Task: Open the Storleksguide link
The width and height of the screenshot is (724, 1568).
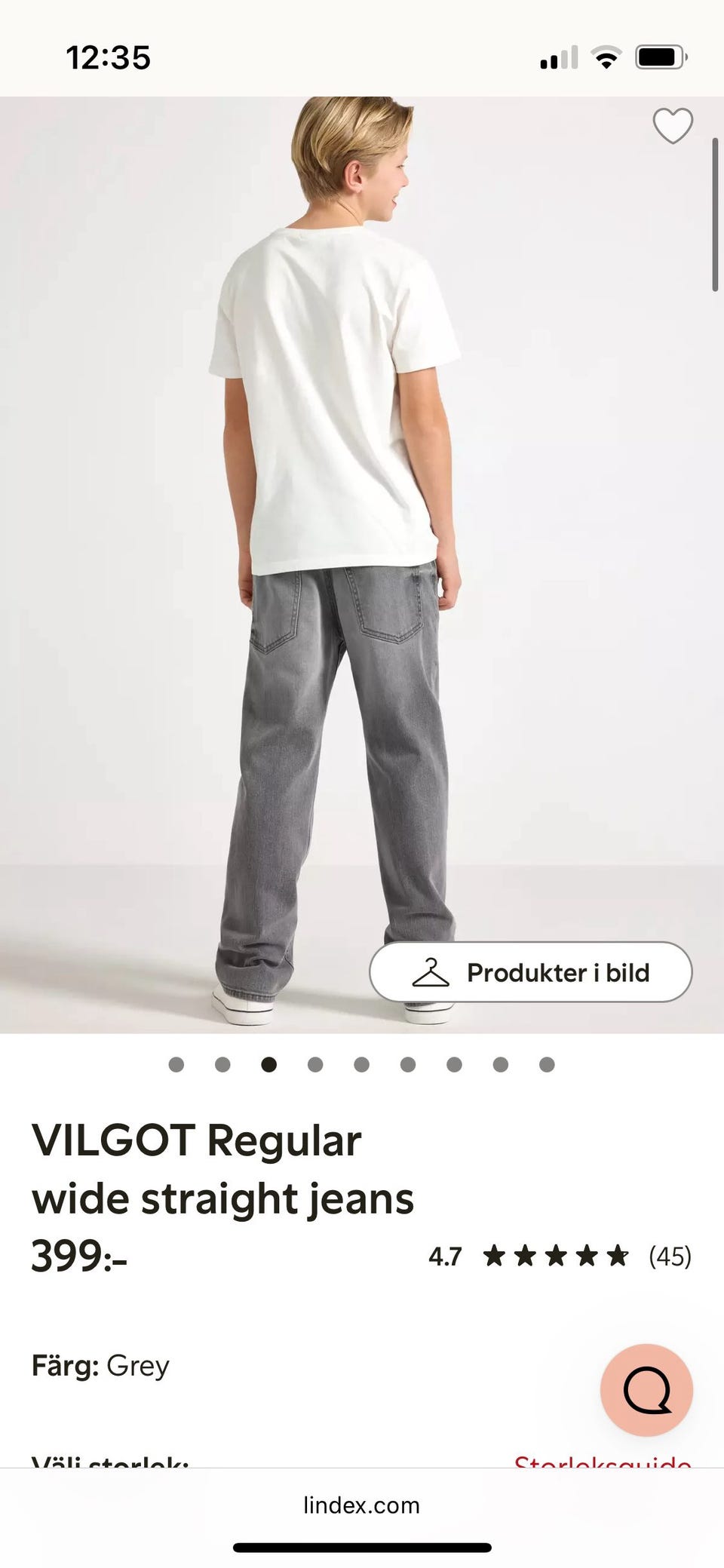Action: (602, 1461)
